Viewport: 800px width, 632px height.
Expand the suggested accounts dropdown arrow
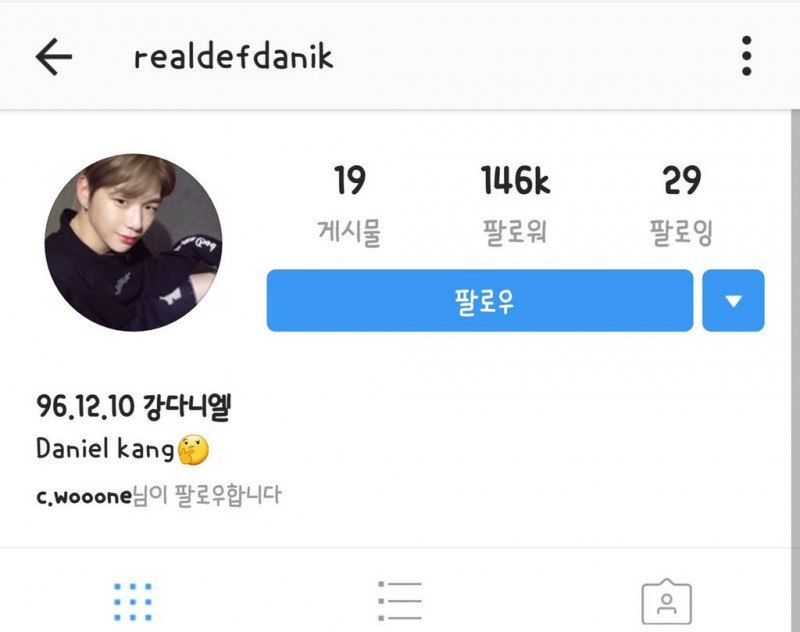coord(733,301)
